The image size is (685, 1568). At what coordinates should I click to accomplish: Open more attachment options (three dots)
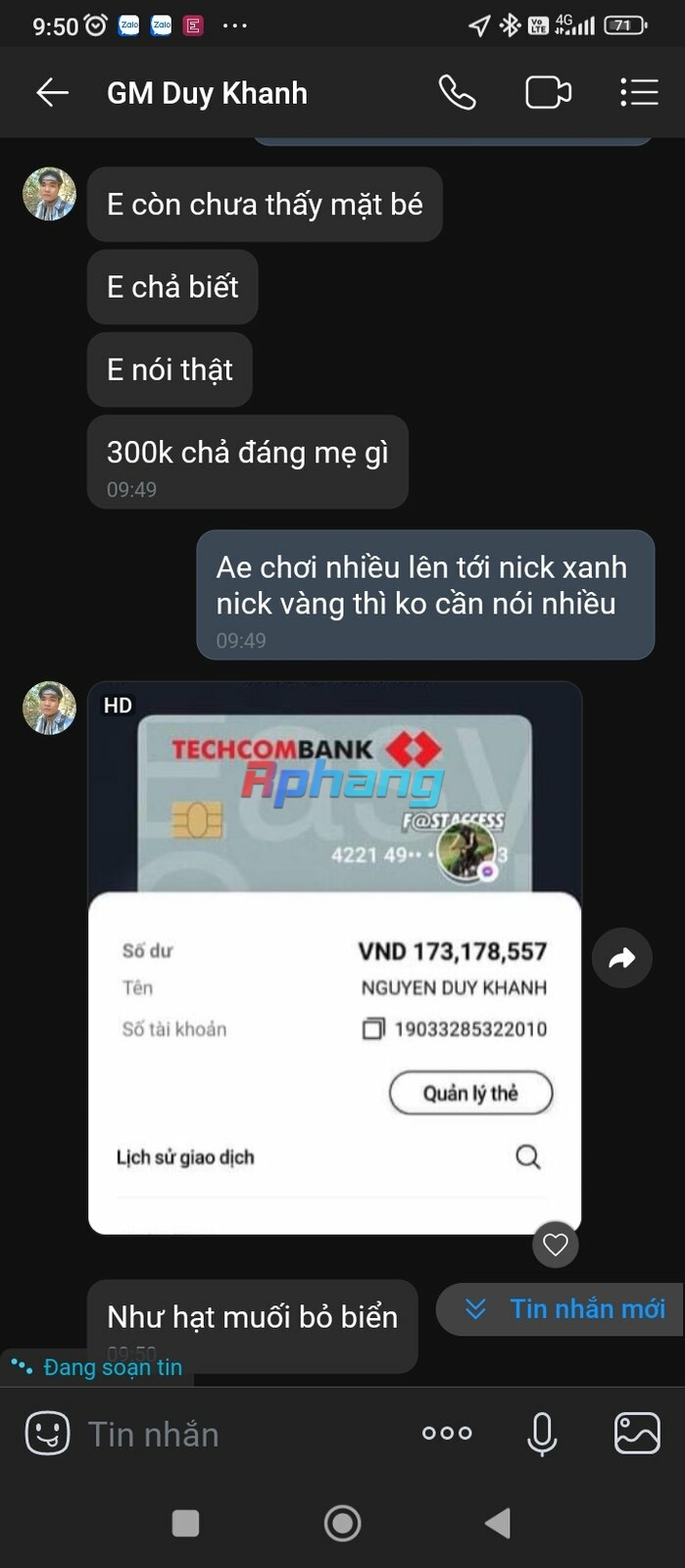coord(447,1433)
